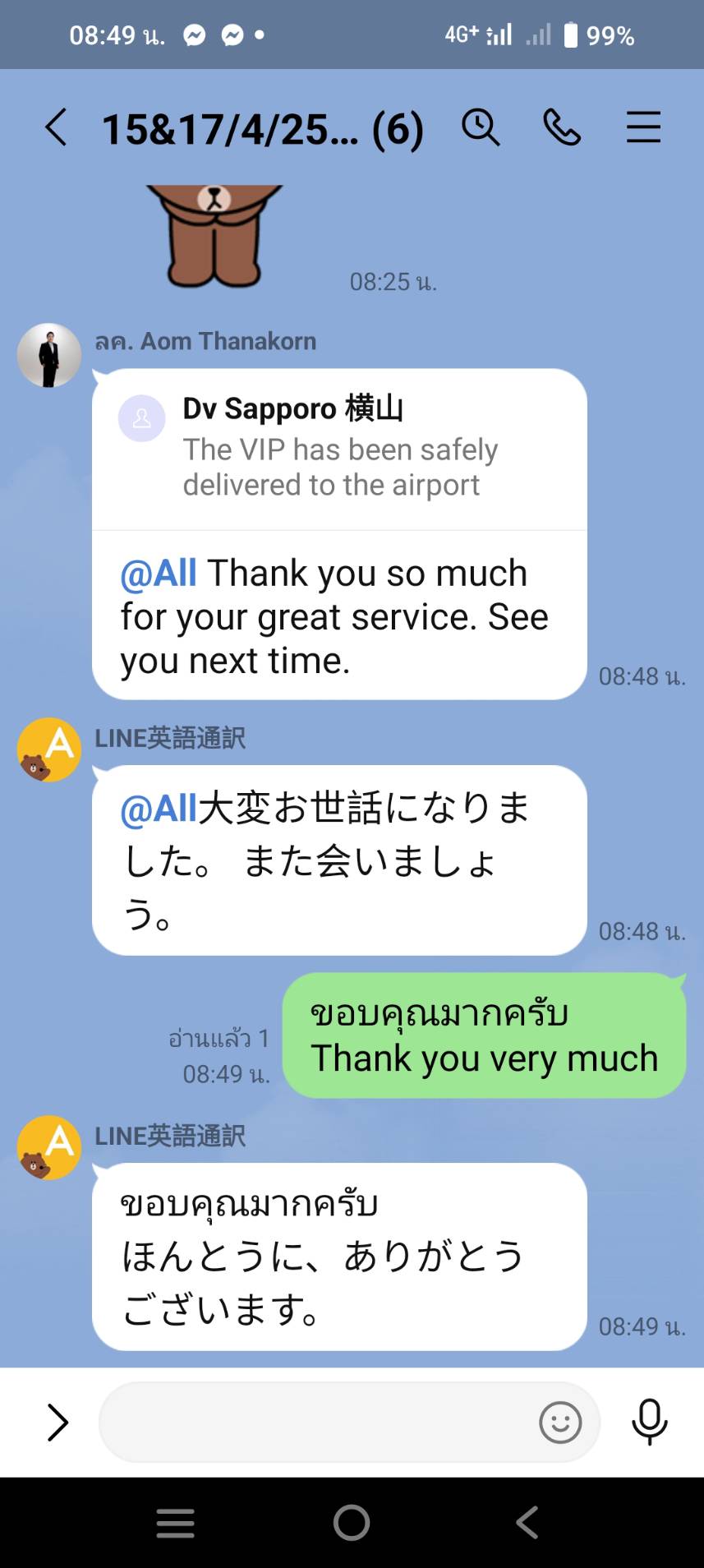Tap the @All mention in Aom's message
704x1568 pixels.
[159, 573]
